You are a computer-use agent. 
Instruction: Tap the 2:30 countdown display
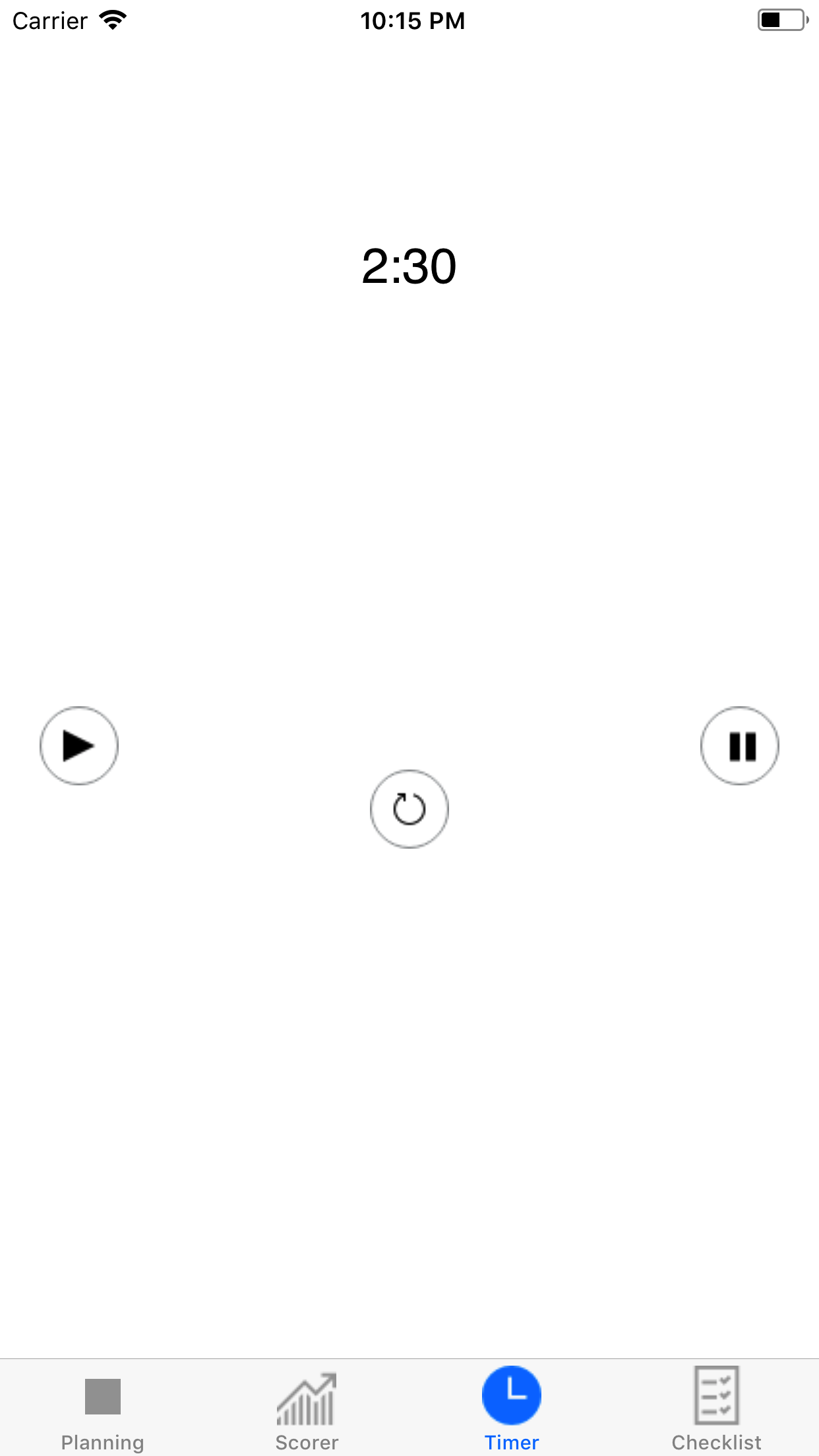point(409,265)
